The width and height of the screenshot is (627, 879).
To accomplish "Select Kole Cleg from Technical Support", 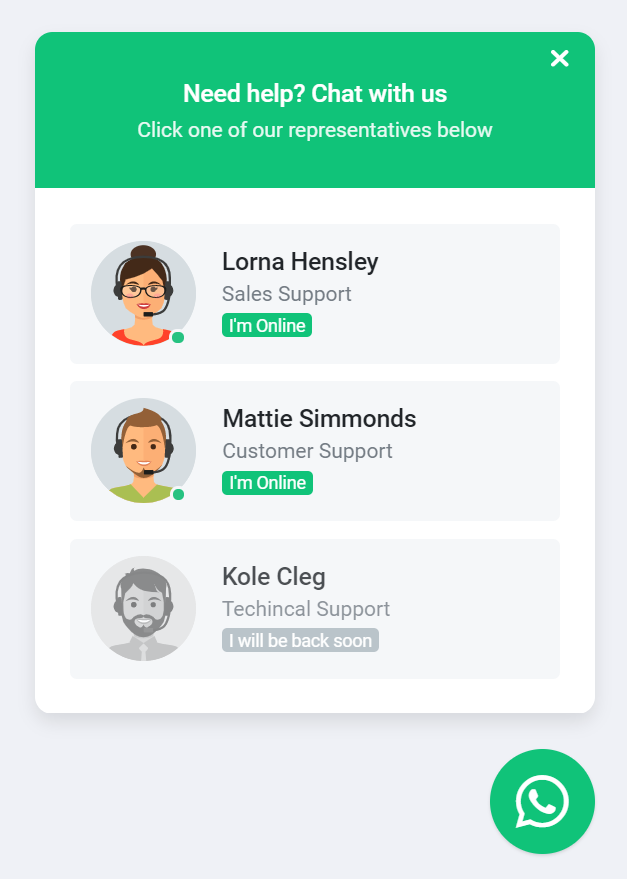I will pos(314,608).
